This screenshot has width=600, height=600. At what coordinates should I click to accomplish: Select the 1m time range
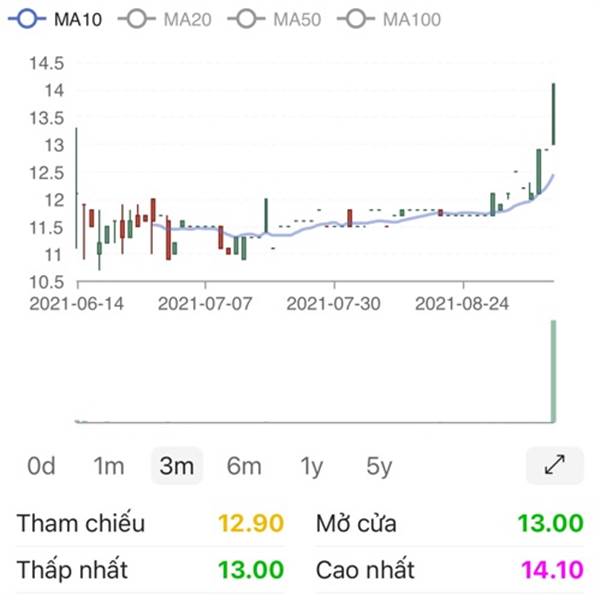point(108,465)
